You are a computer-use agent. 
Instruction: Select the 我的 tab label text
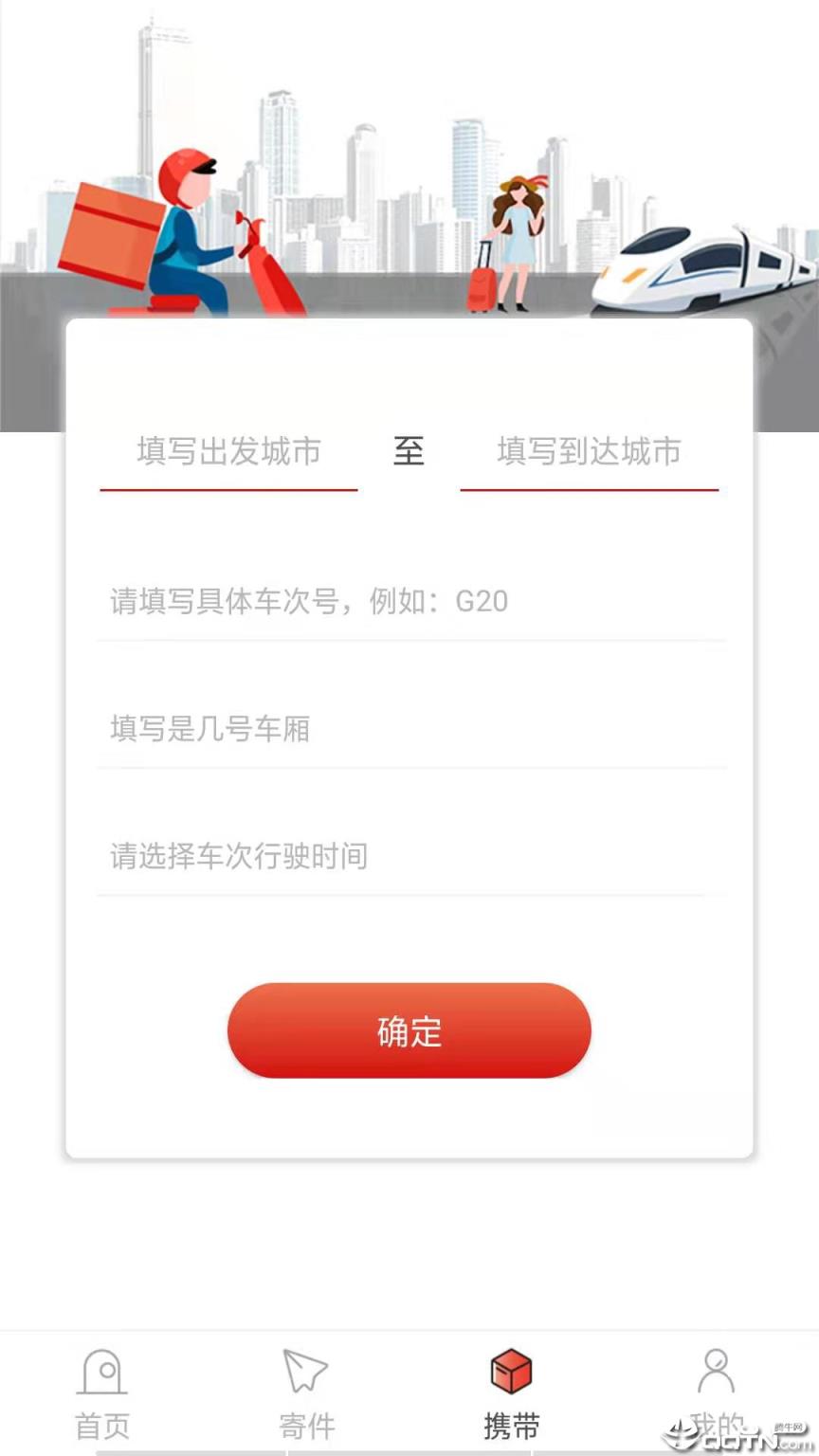[x=717, y=1422]
